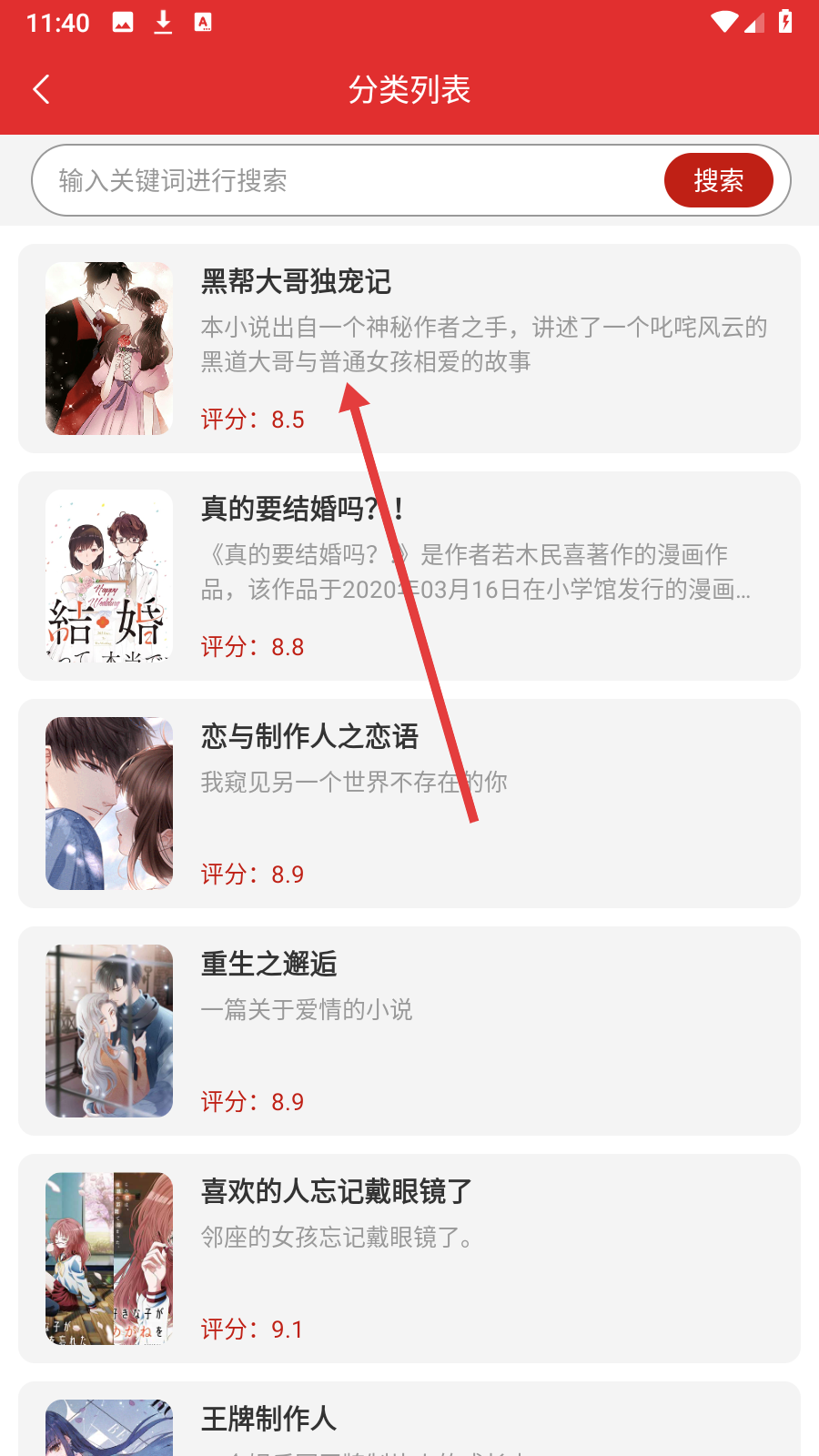View details of 重生之邂逅
The image size is (819, 1456).
[x=409, y=1031]
